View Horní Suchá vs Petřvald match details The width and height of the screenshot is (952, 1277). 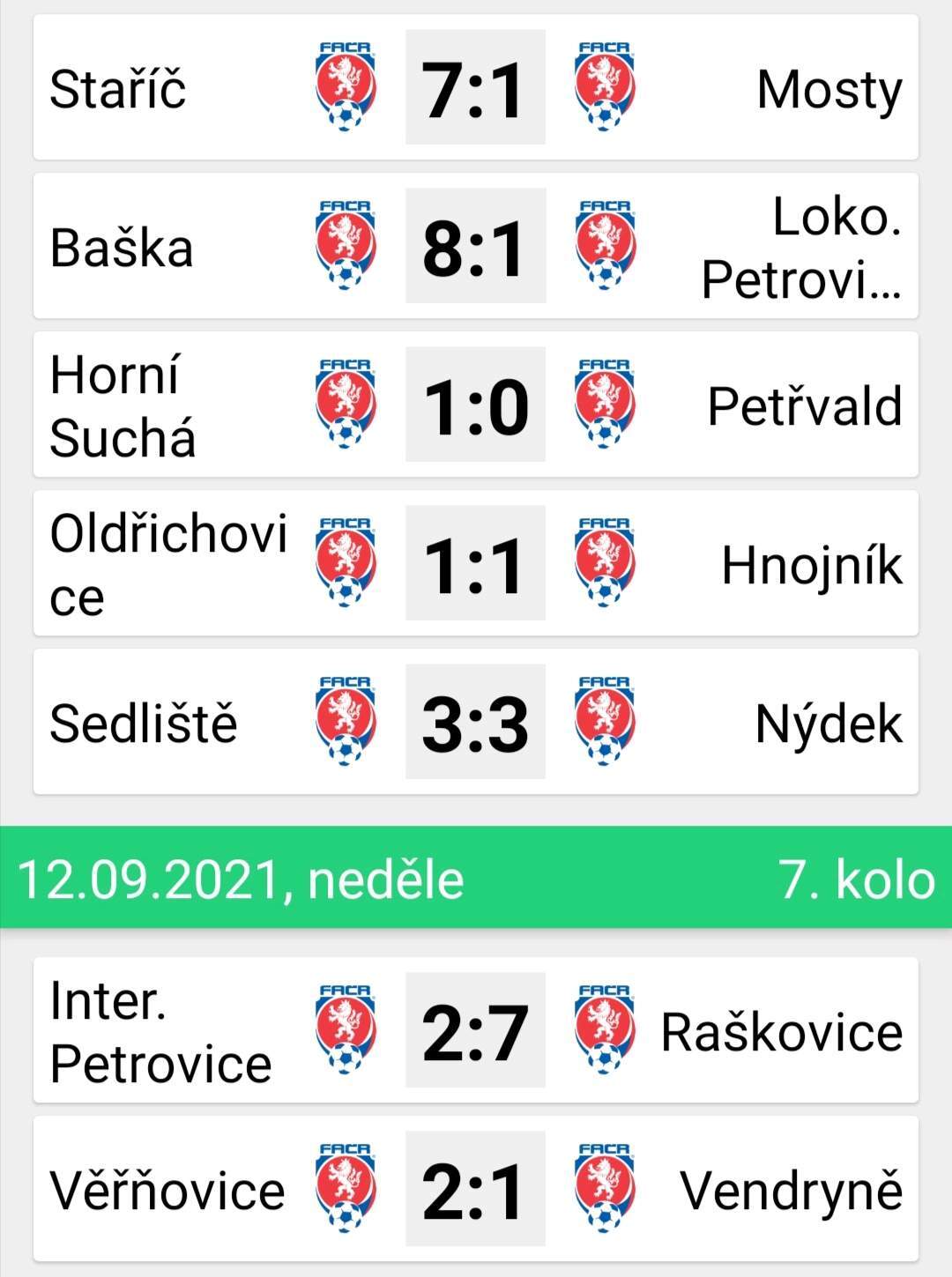click(x=475, y=405)
